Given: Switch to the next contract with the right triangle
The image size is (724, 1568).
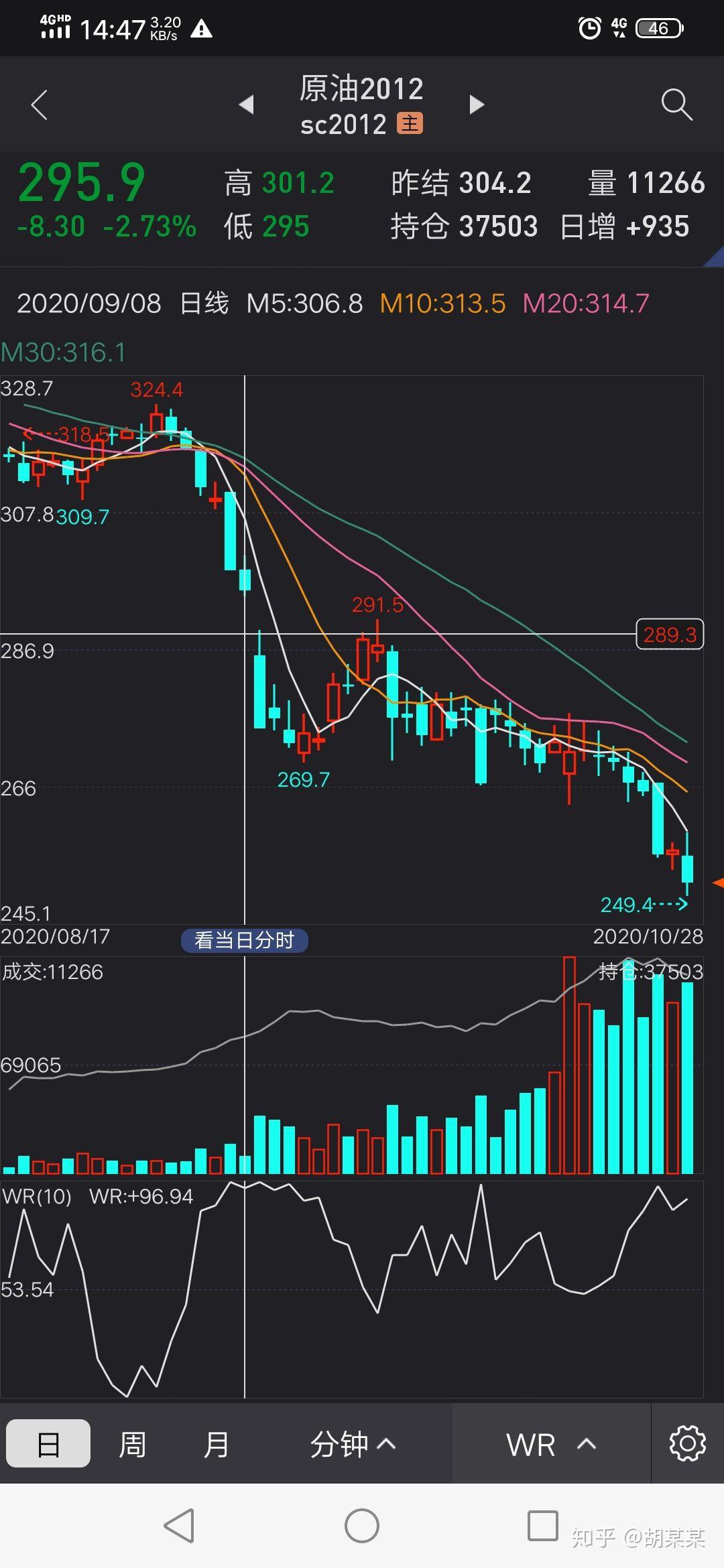Looking at the screenshot, I should [477, 105].
